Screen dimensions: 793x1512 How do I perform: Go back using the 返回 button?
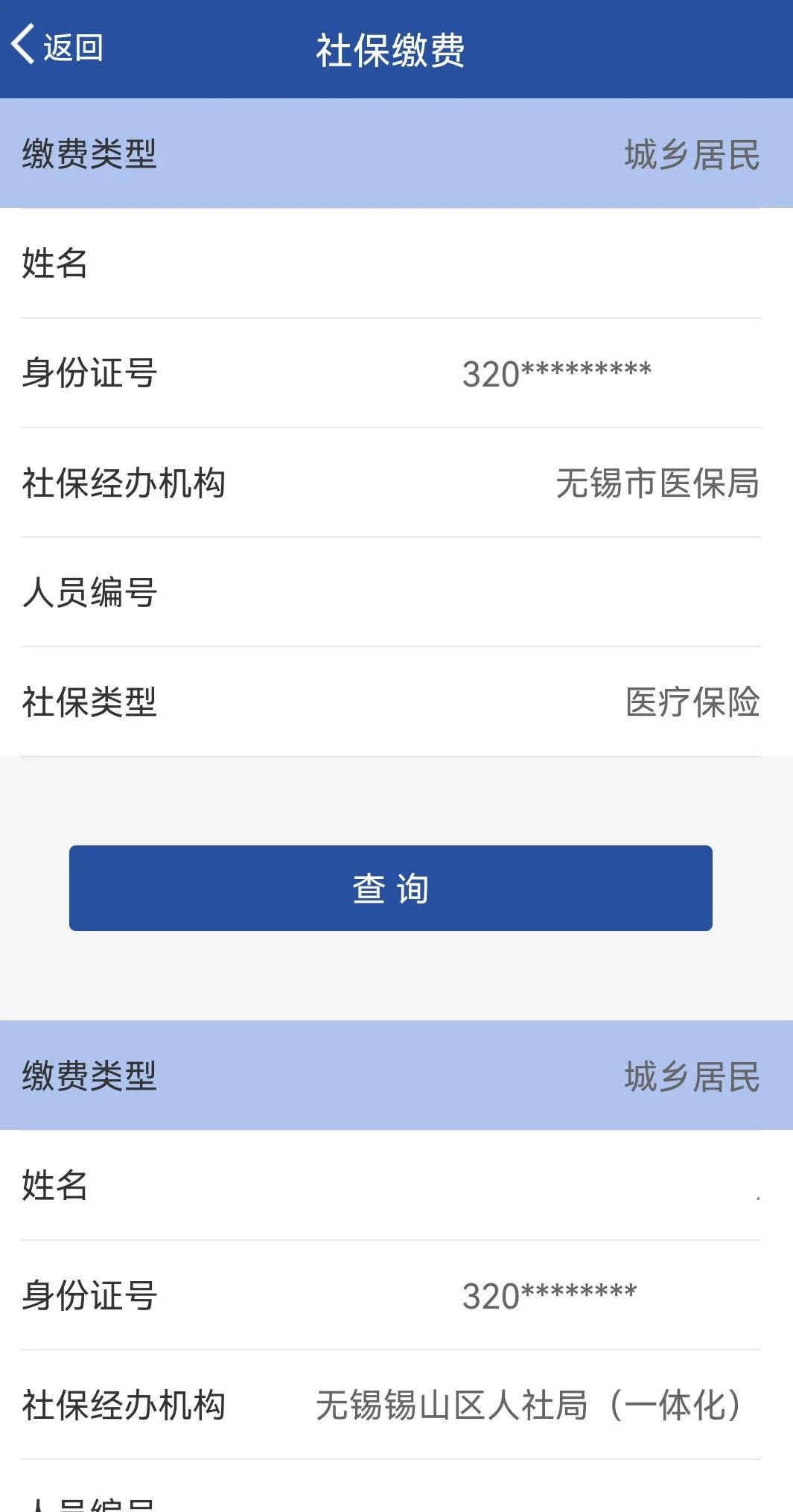tap(57, 47)
